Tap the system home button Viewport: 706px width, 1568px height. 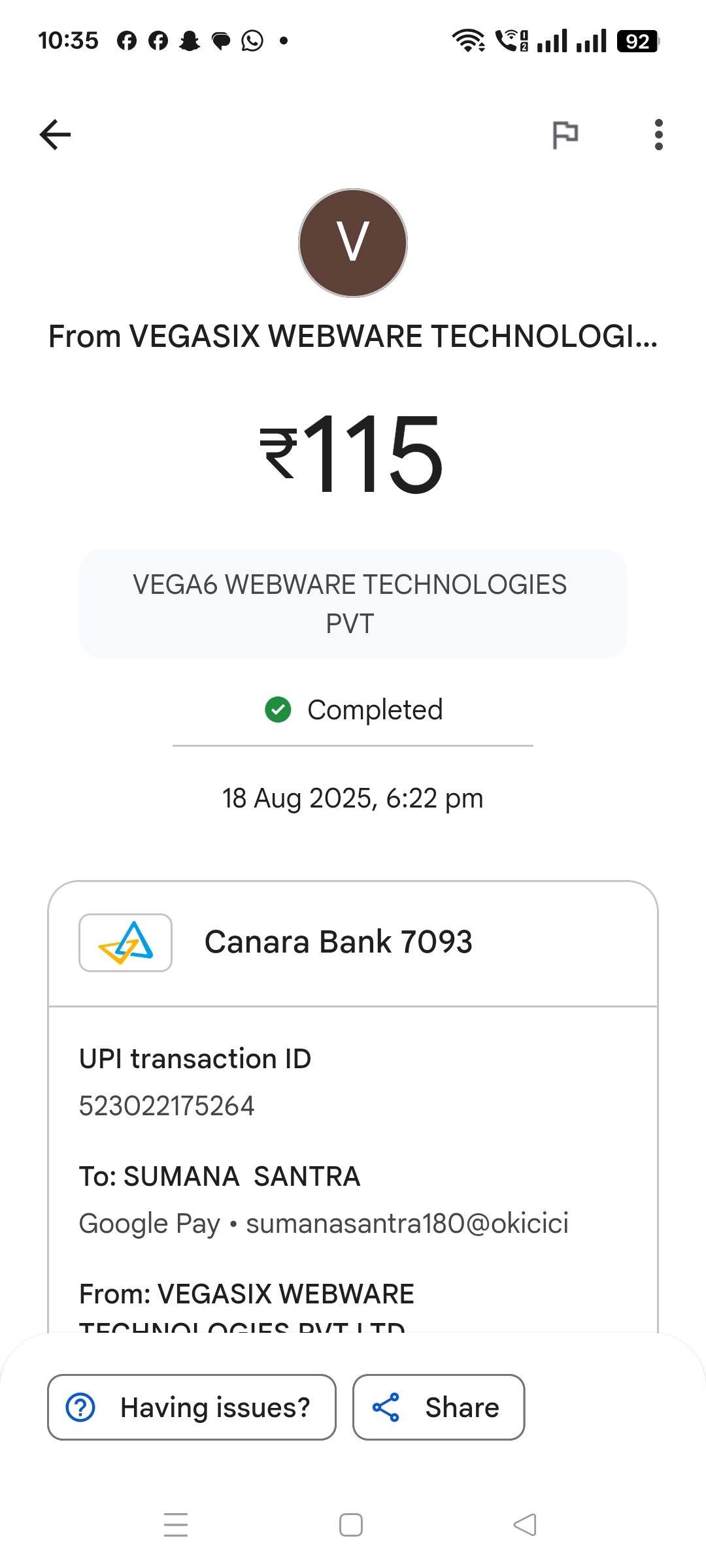[351, 1525]
